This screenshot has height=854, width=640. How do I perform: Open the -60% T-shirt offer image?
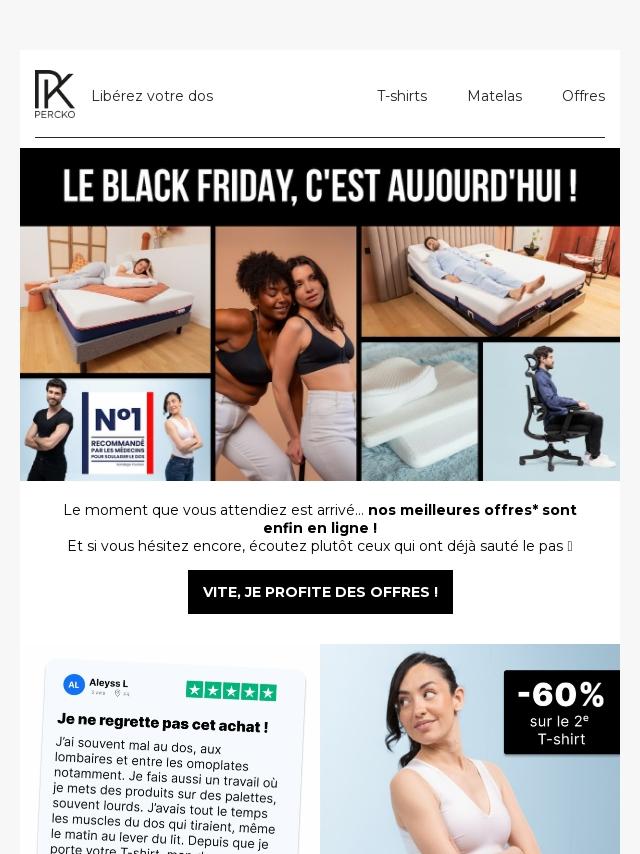point(470,748)
